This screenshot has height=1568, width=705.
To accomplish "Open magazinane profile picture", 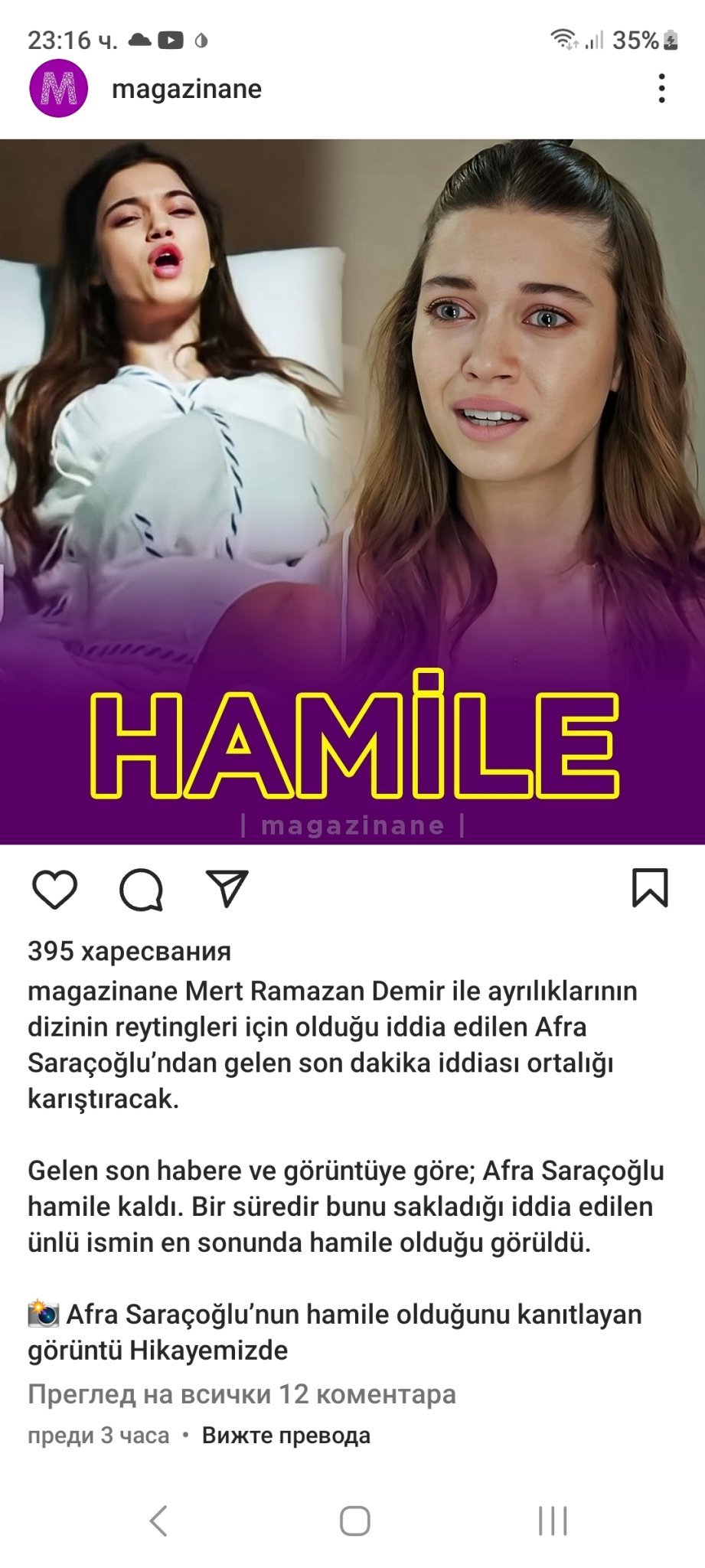I will tap(59, 89).
